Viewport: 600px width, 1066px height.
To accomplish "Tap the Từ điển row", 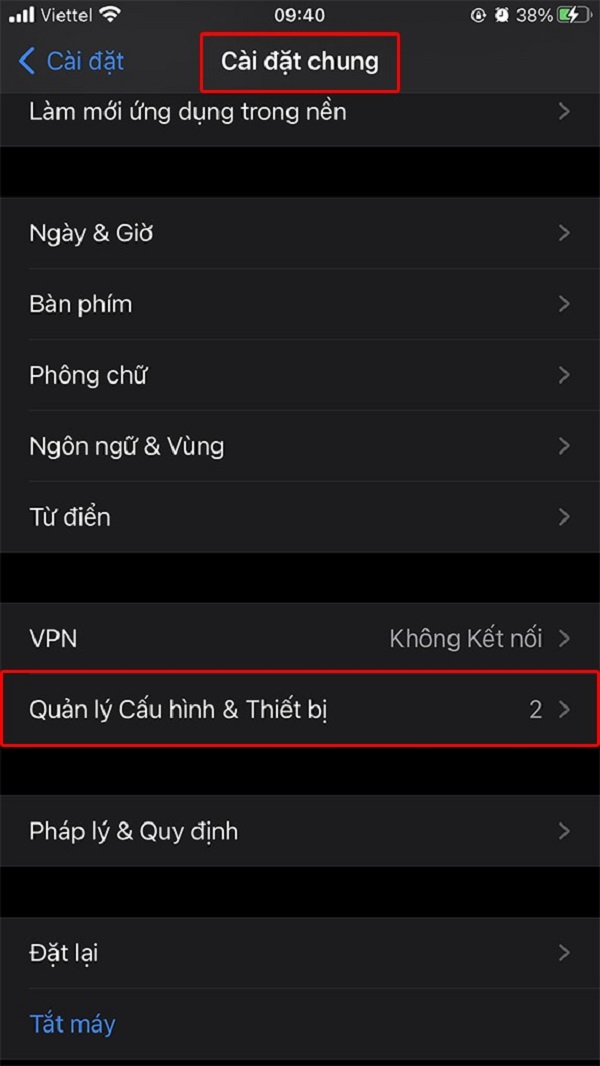I will pos(300,517).
